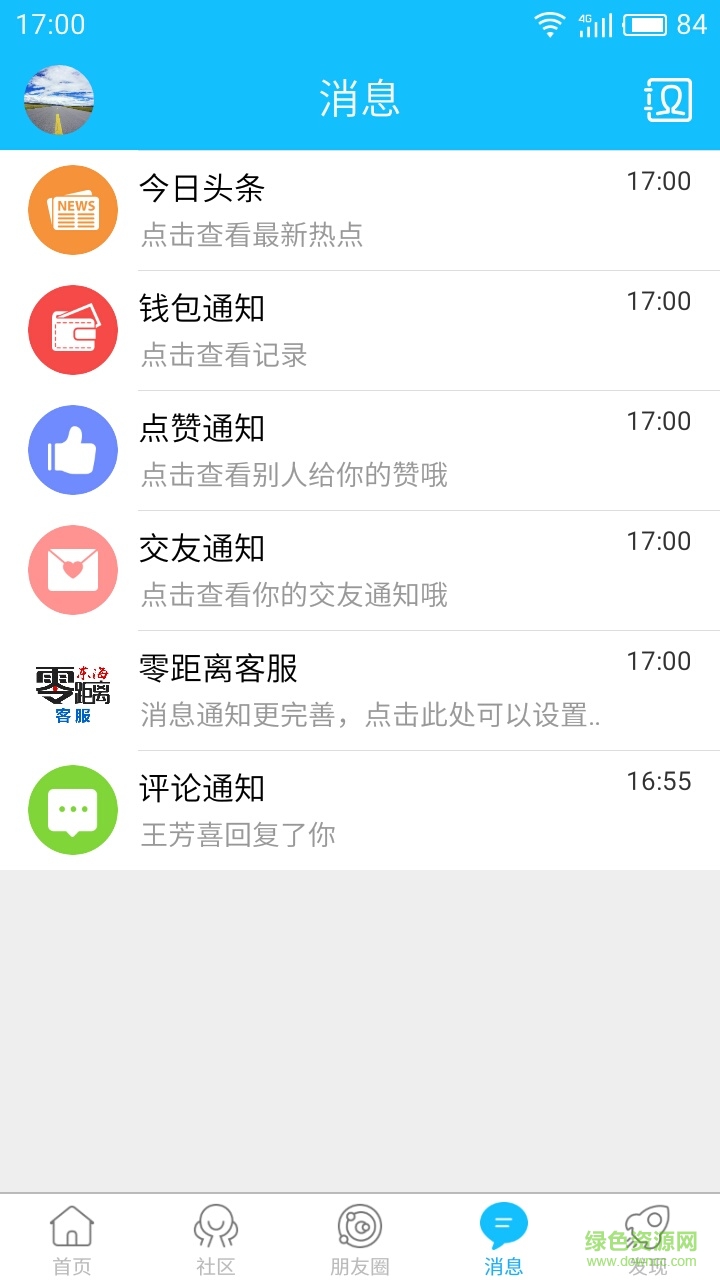Tap your profile avatar photo

coord(58,100)
